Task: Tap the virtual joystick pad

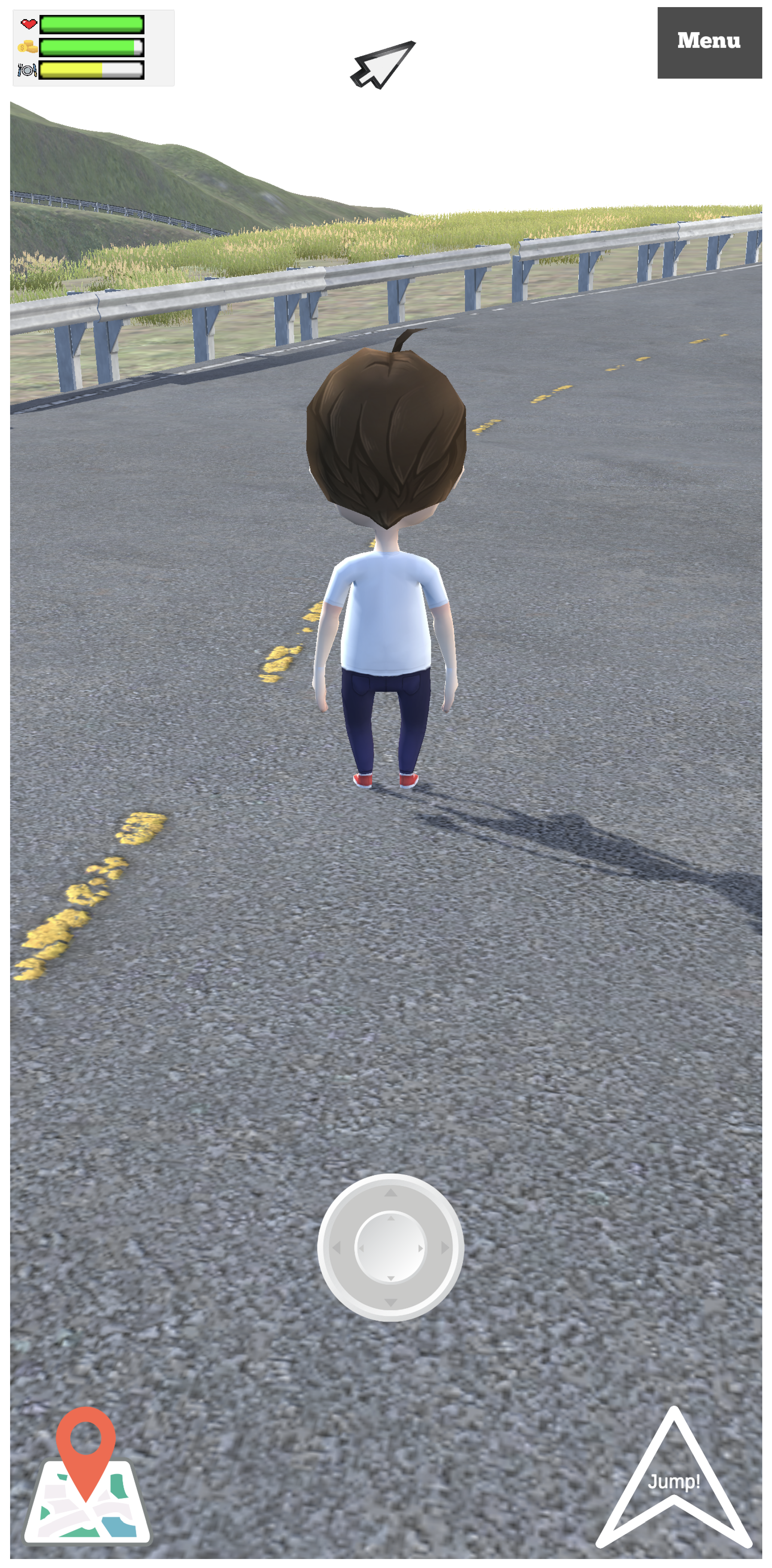Action: [390, 1247]
